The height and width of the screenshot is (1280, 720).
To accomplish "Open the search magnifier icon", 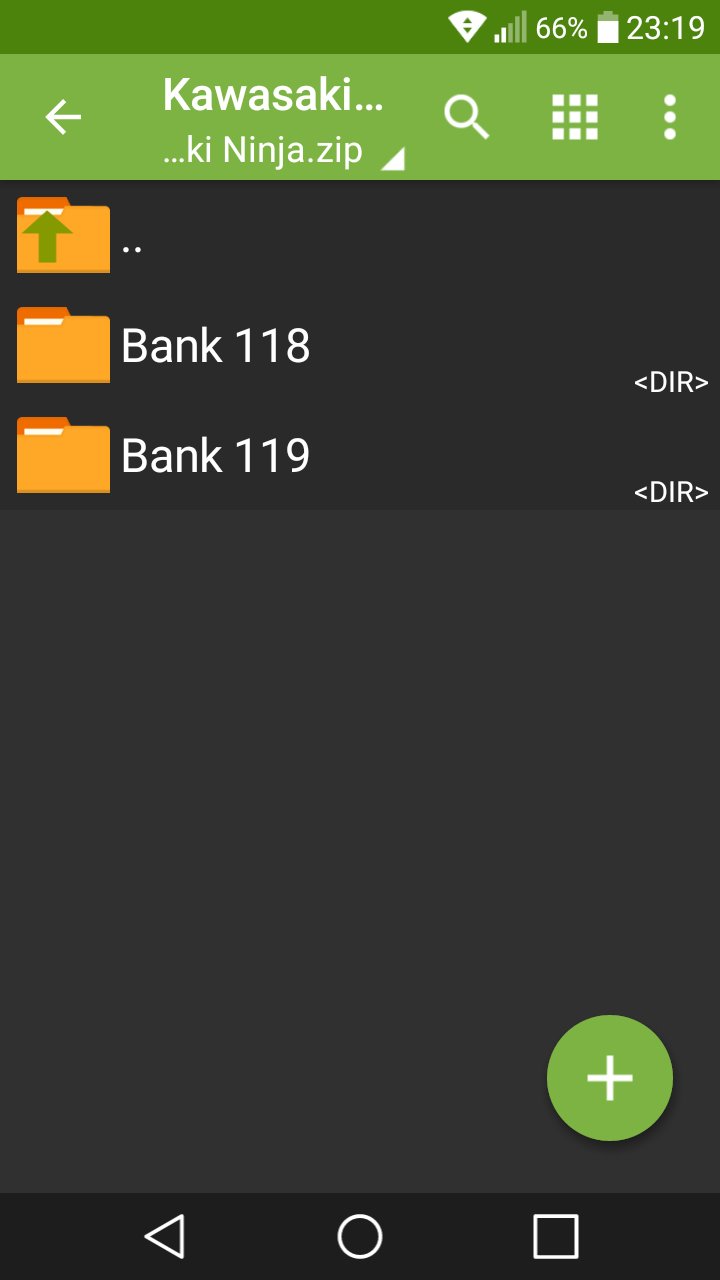I will (466, 117).
